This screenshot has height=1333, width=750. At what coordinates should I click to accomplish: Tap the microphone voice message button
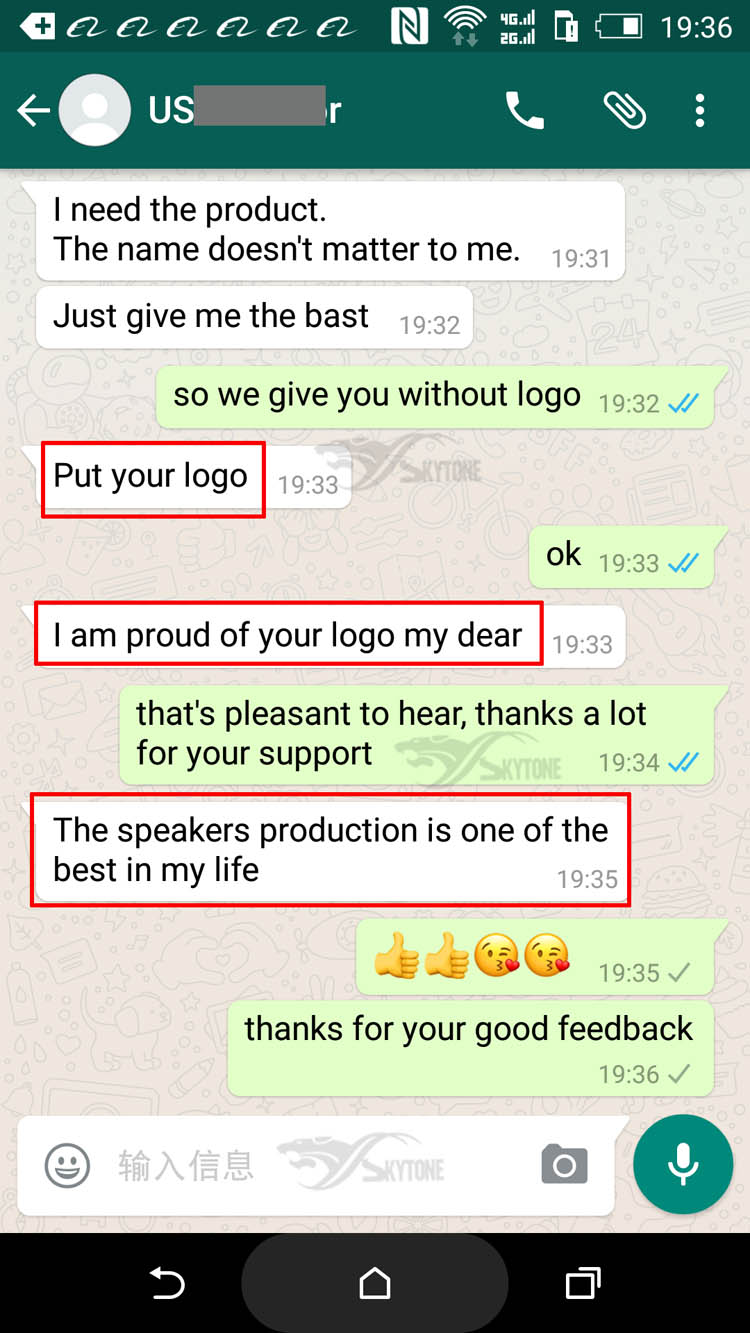click(683, 1165)
